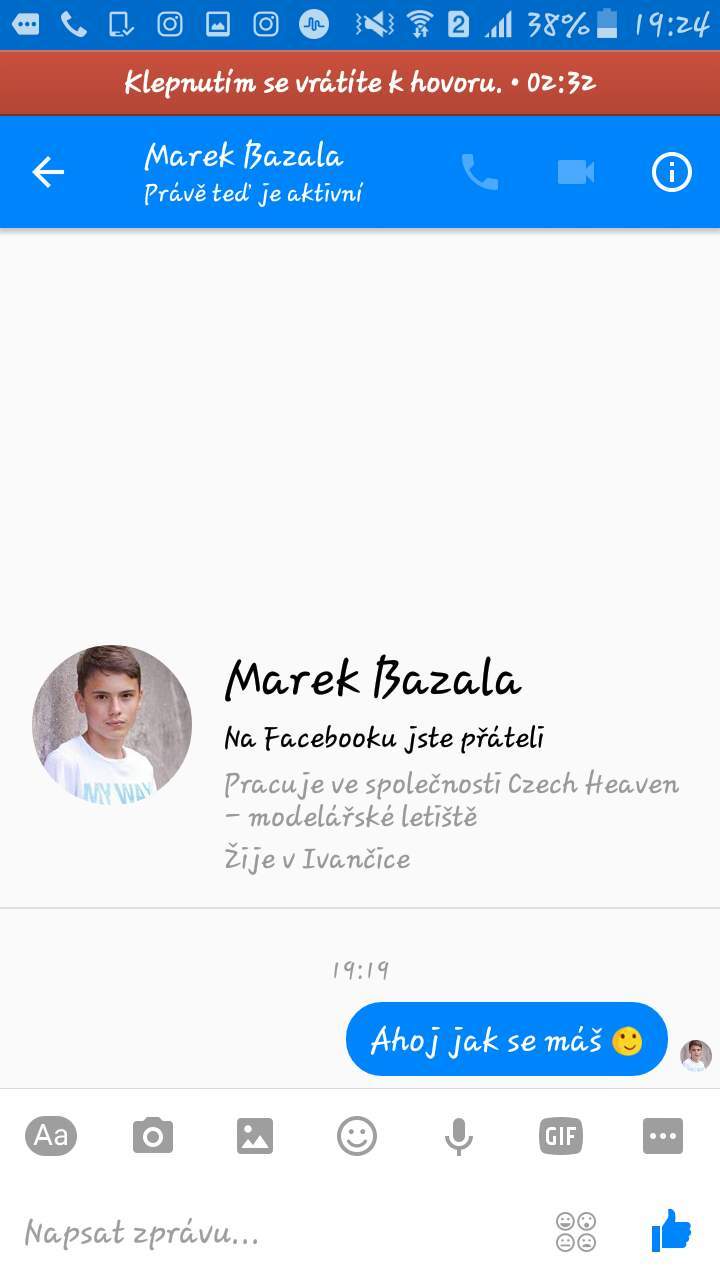
Task: Open more options with the three dots
Action: pyautogui.click(x=663, y=1136)
